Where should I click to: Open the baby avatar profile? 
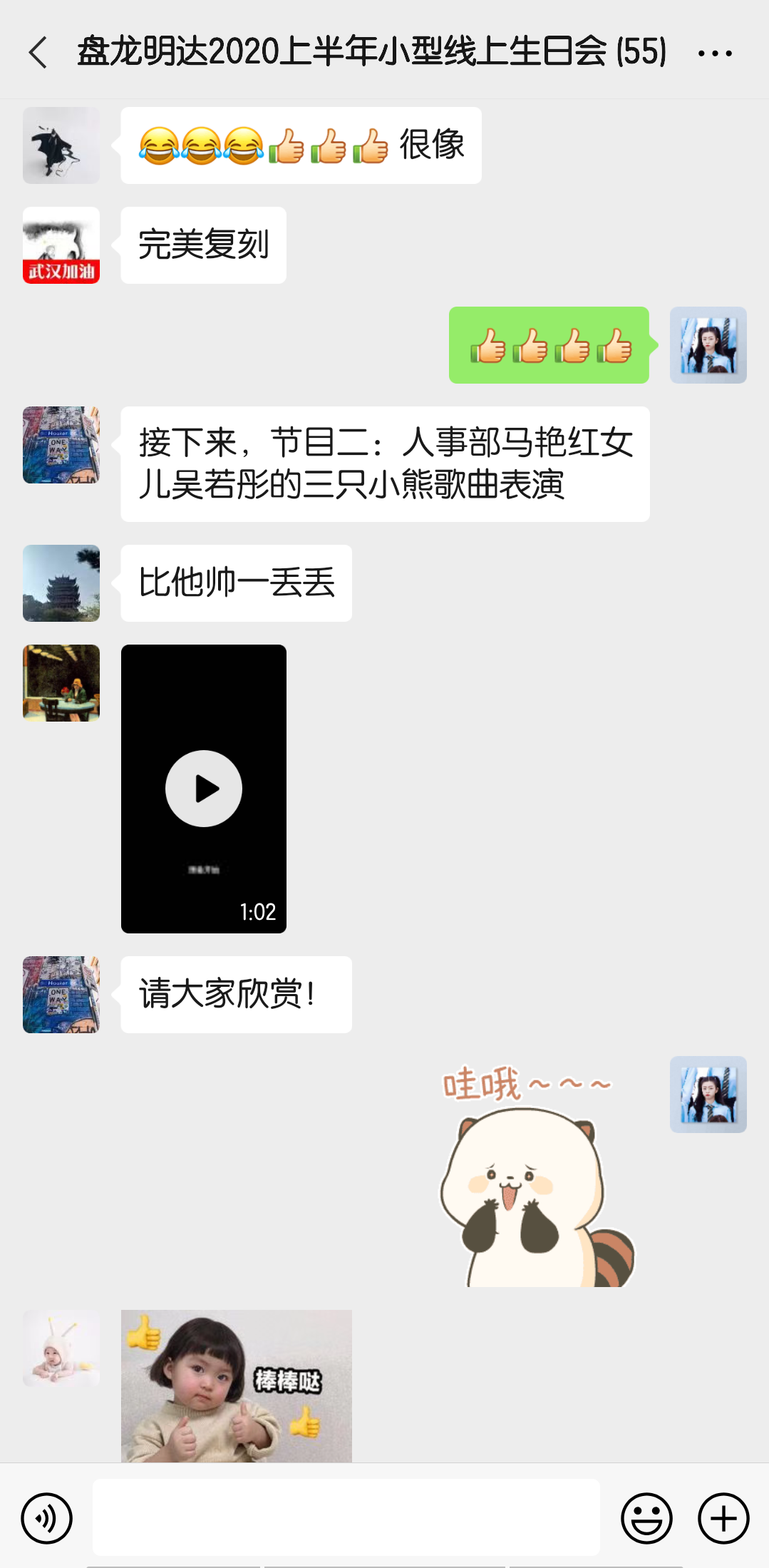click(61, 1348)
